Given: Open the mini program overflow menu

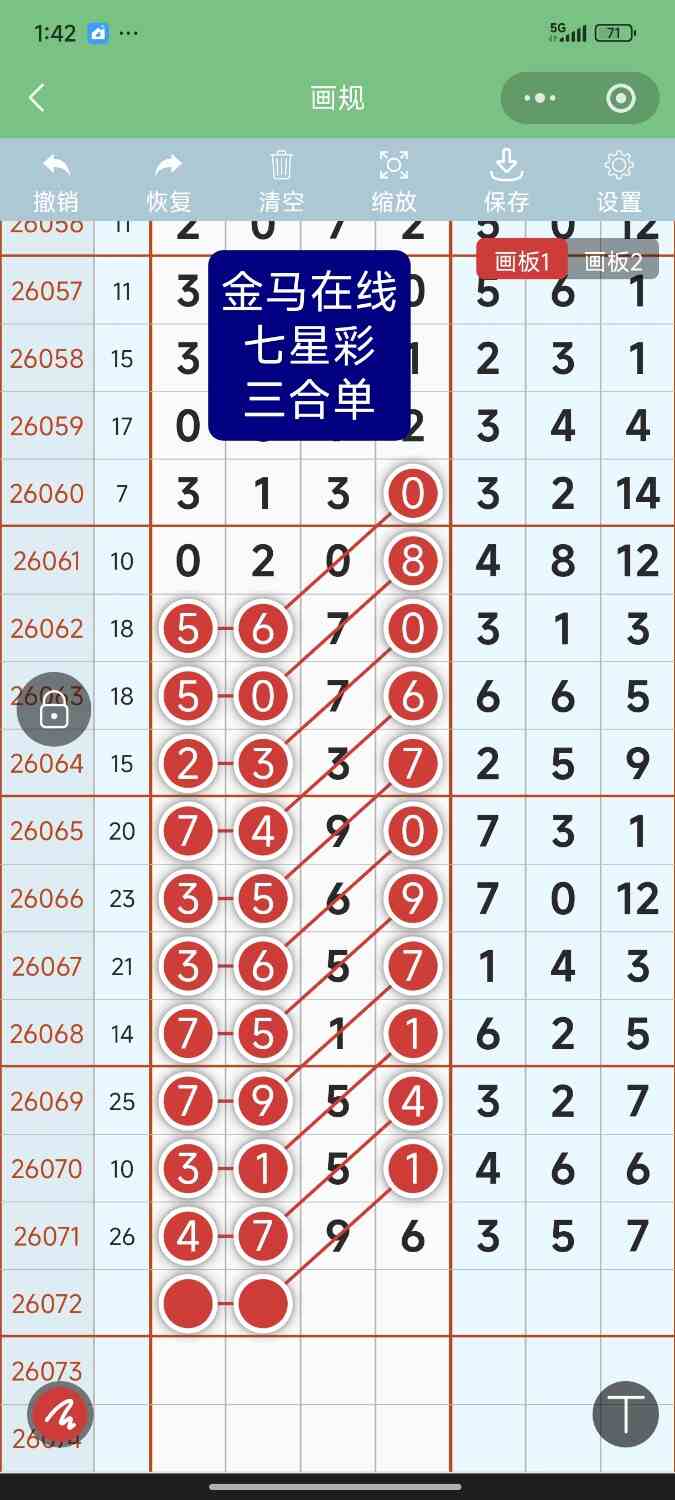Looking at the screenshot, I should tap(540, 98).
